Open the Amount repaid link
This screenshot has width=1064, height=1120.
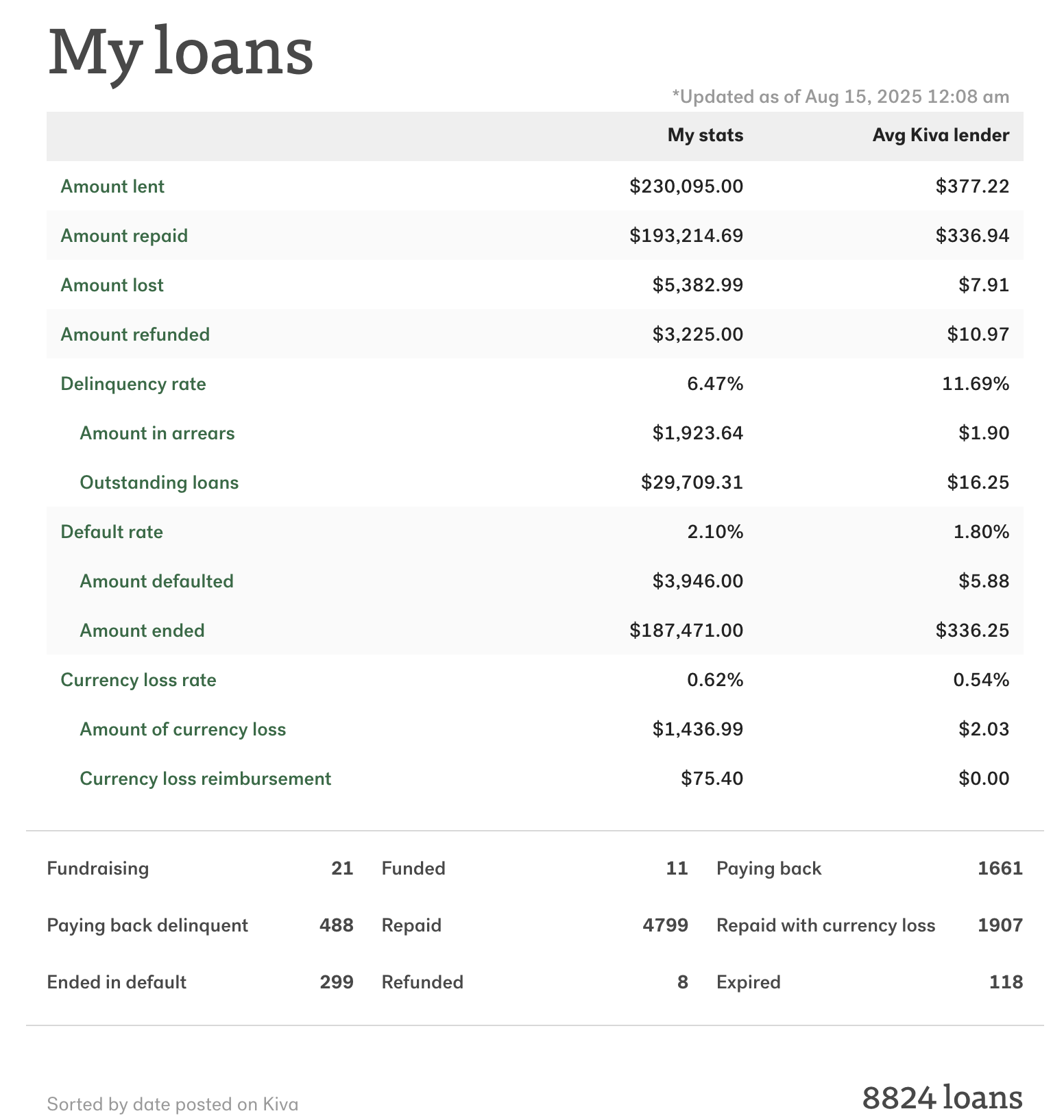pos(124,236)
